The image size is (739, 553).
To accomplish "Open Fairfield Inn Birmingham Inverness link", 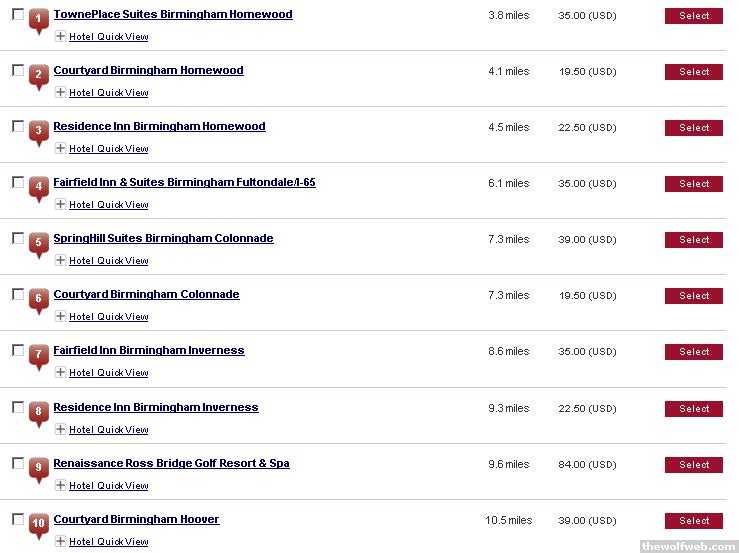I will pos(148,351).
